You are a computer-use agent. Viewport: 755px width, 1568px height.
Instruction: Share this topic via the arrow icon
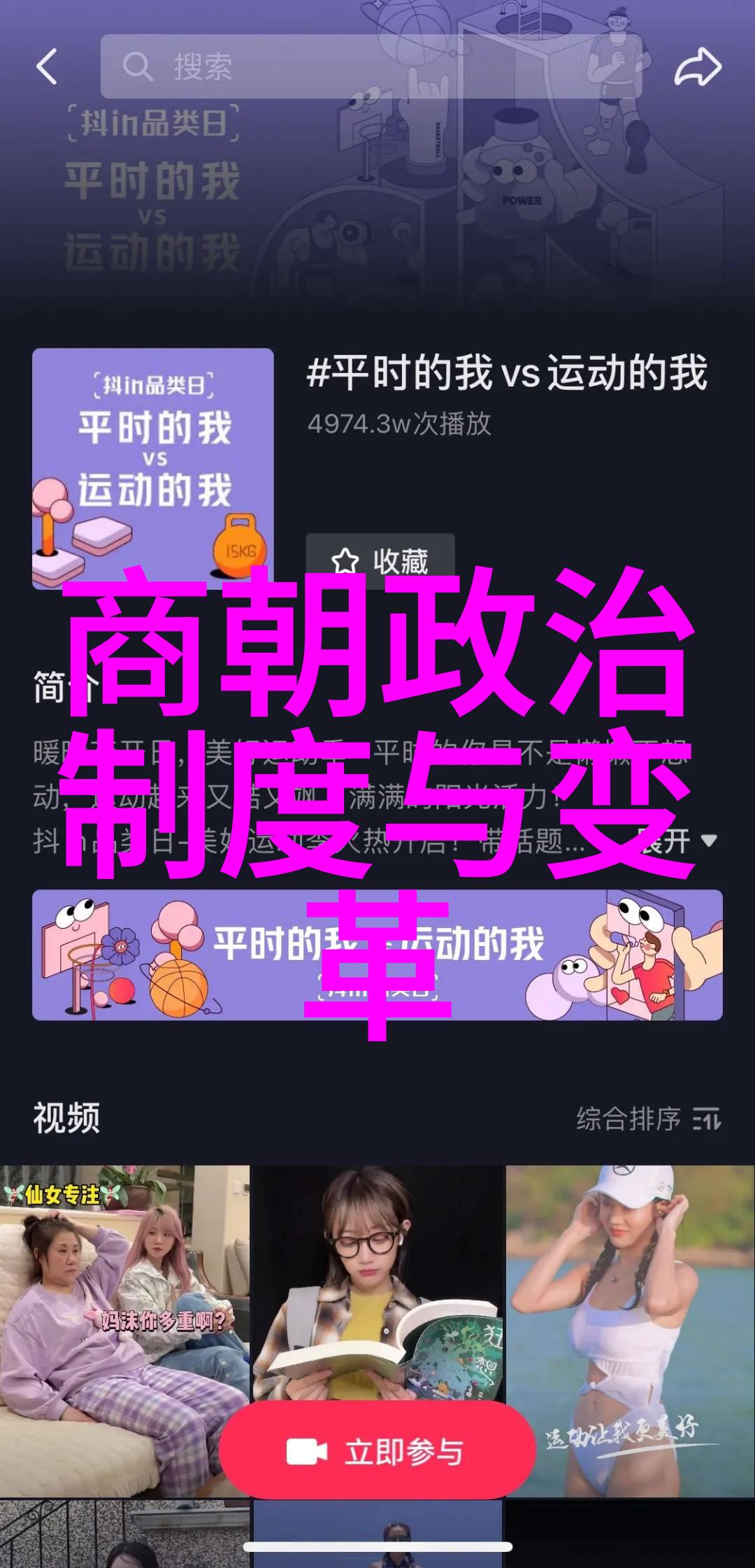coord(697,67)
